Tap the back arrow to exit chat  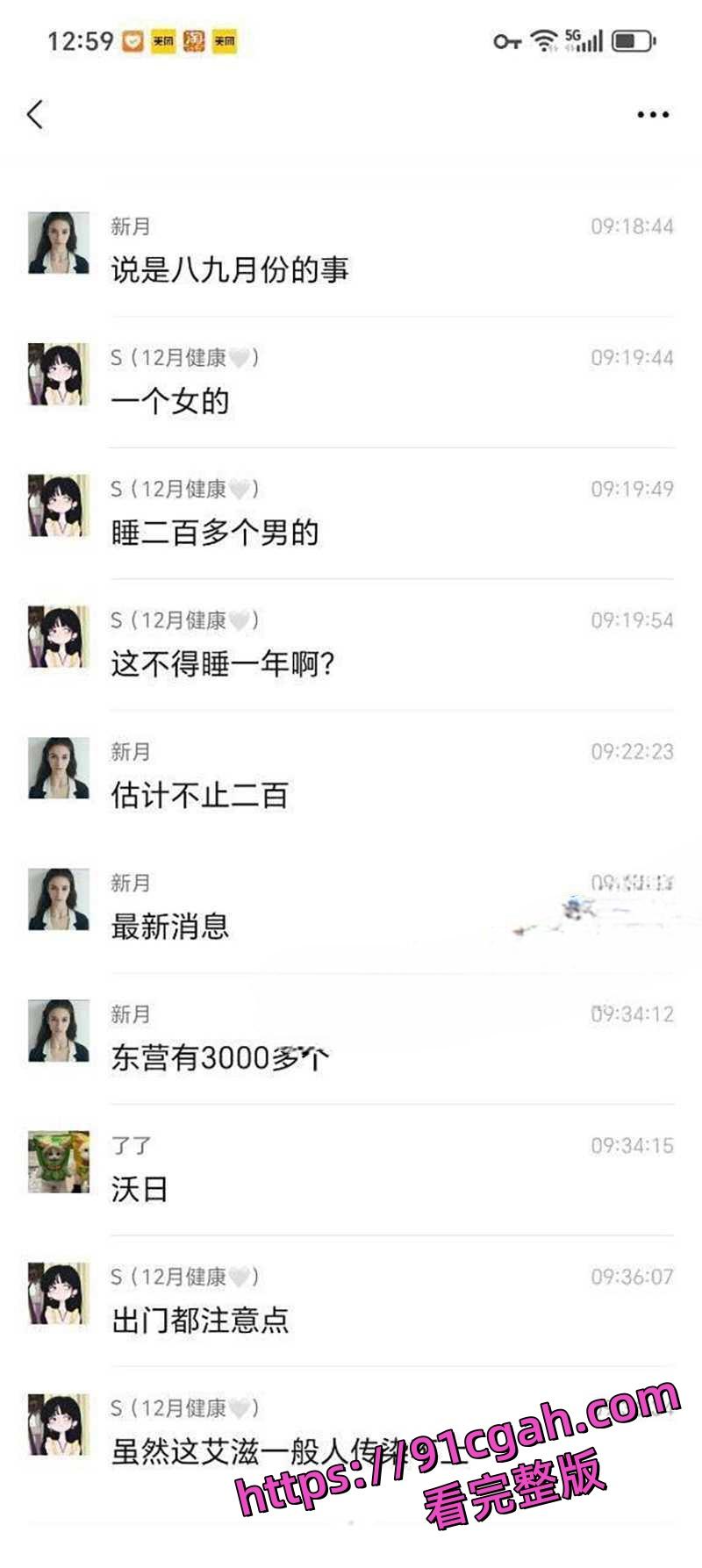[x=35, y=114]
